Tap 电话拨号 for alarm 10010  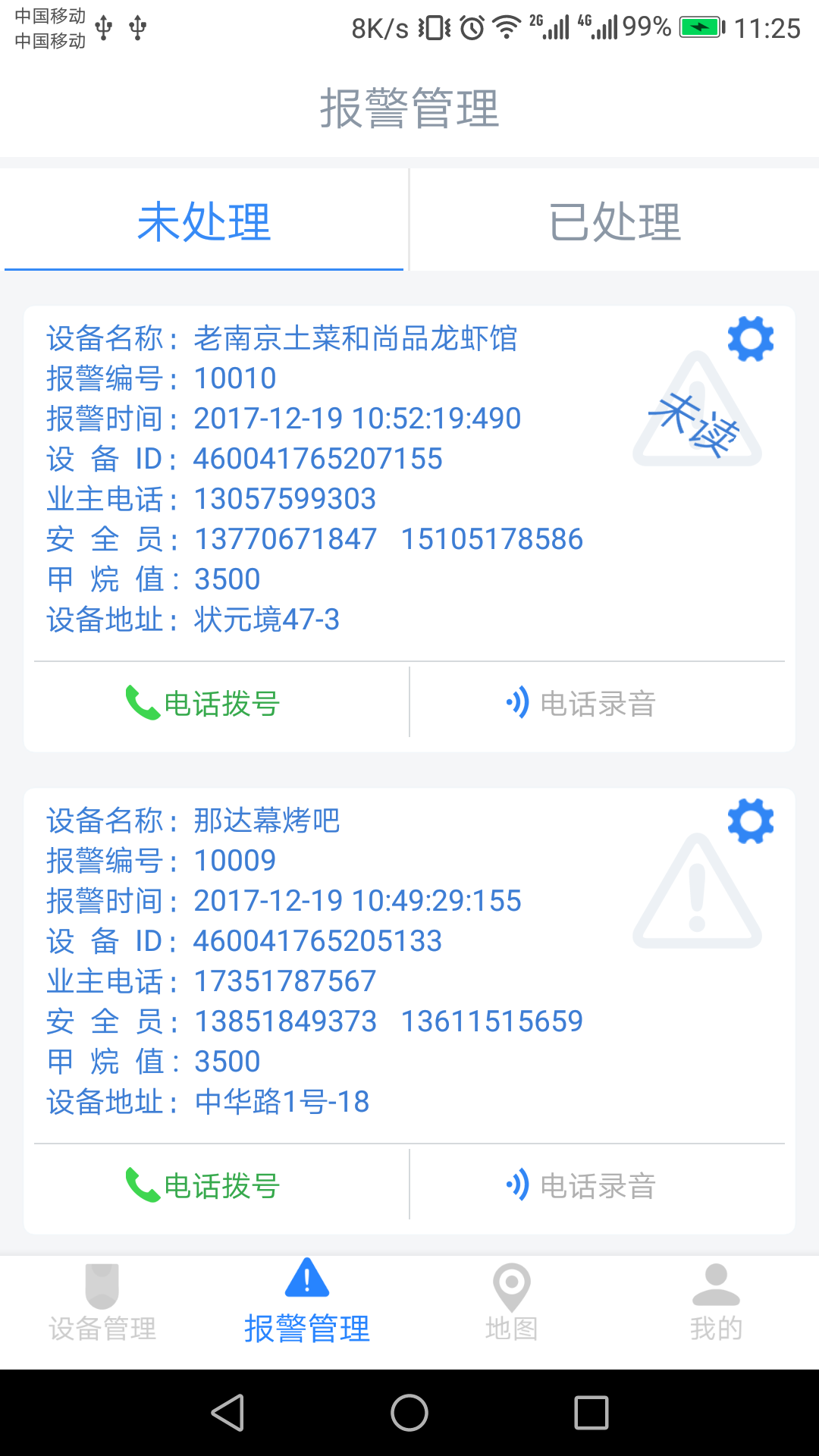coord(203,703)
